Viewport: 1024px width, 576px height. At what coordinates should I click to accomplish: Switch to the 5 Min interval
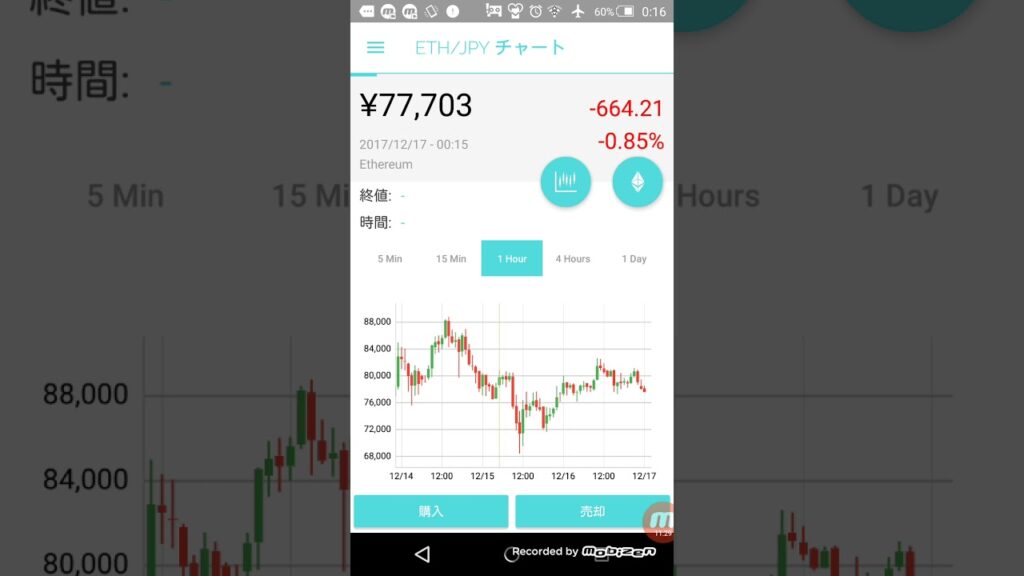click(x=390, y=259)
